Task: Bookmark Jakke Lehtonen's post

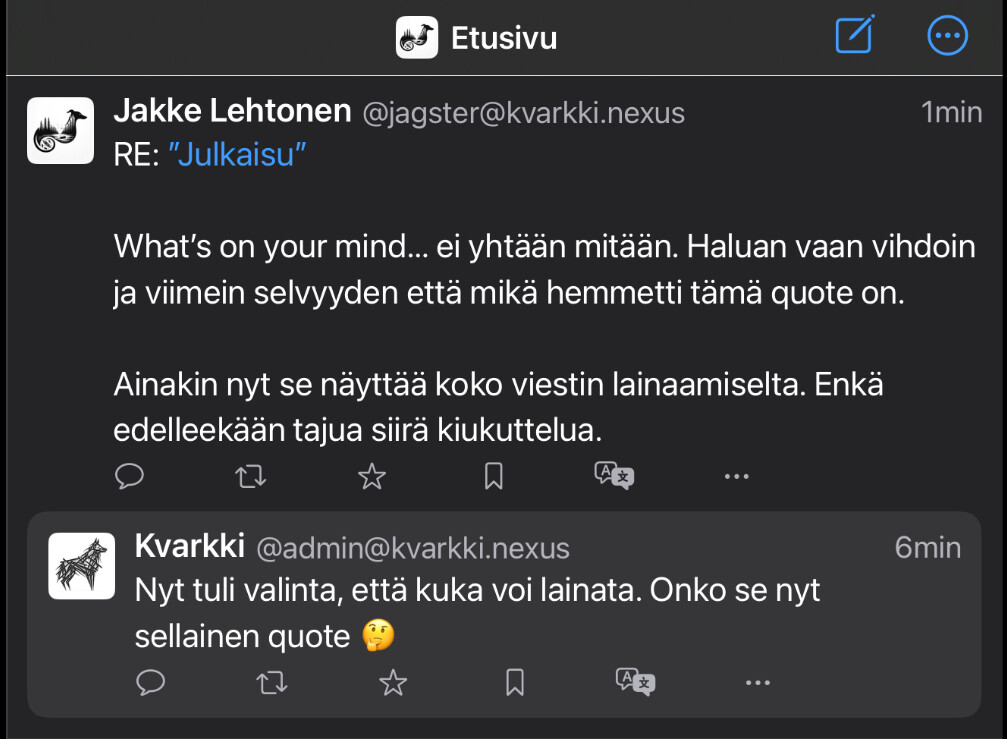Action: (493, 476)
